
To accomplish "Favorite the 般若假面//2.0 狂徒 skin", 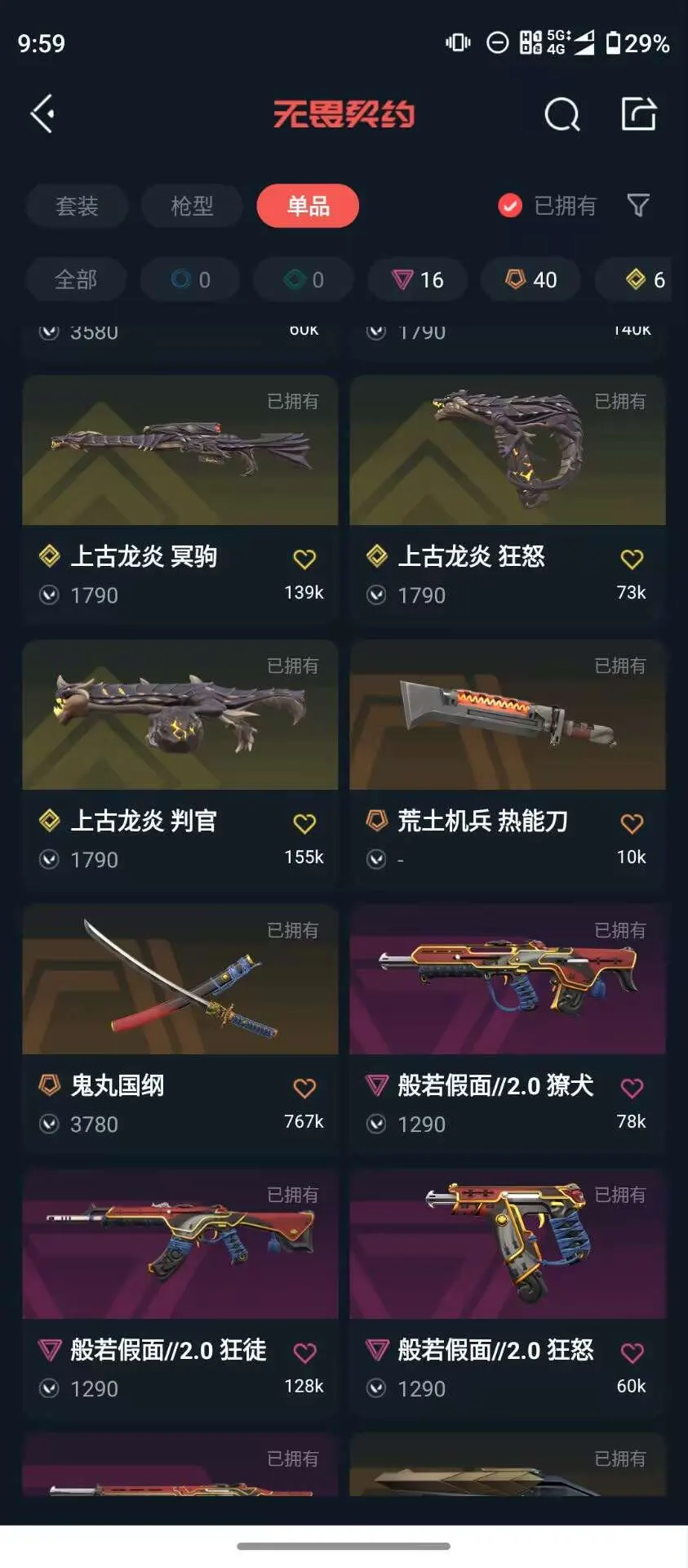I will click(304, 1353).
